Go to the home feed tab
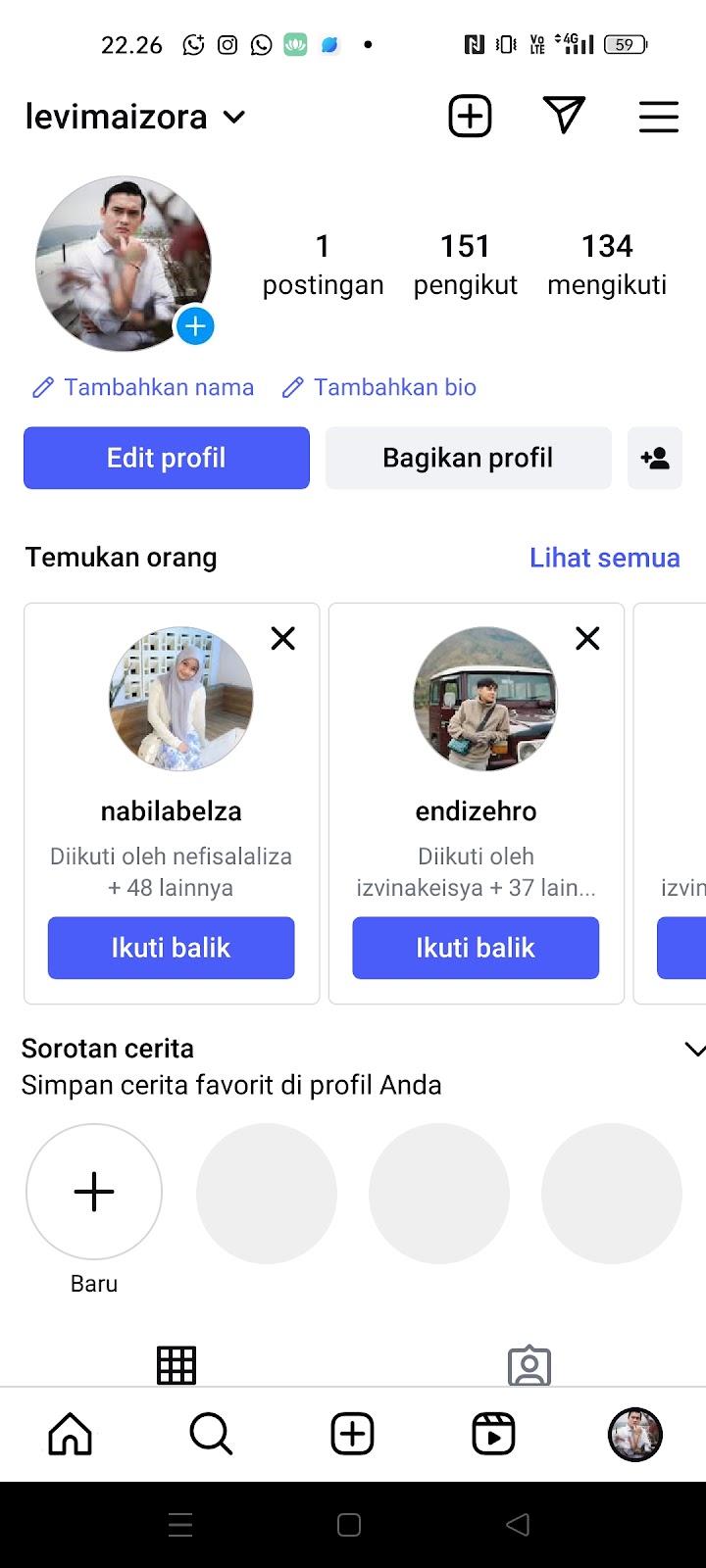706x1568 pixels. coord(71,1435)
